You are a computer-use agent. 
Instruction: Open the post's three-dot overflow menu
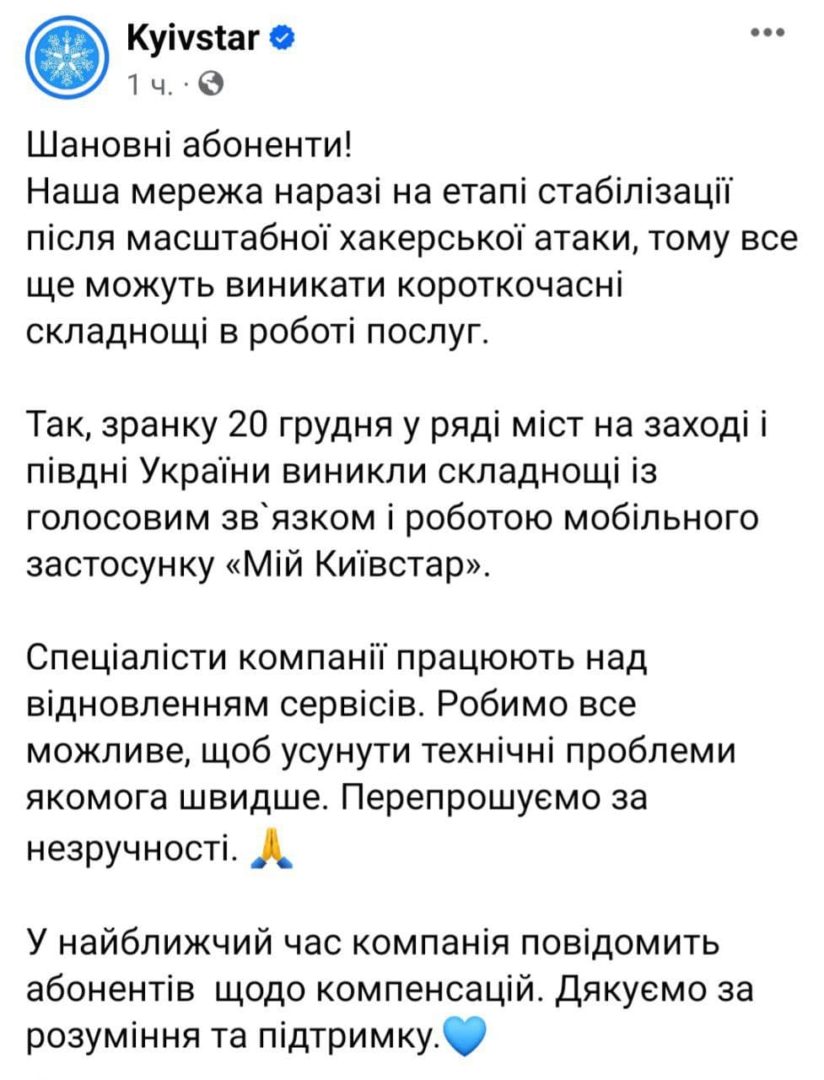[767, 32]
